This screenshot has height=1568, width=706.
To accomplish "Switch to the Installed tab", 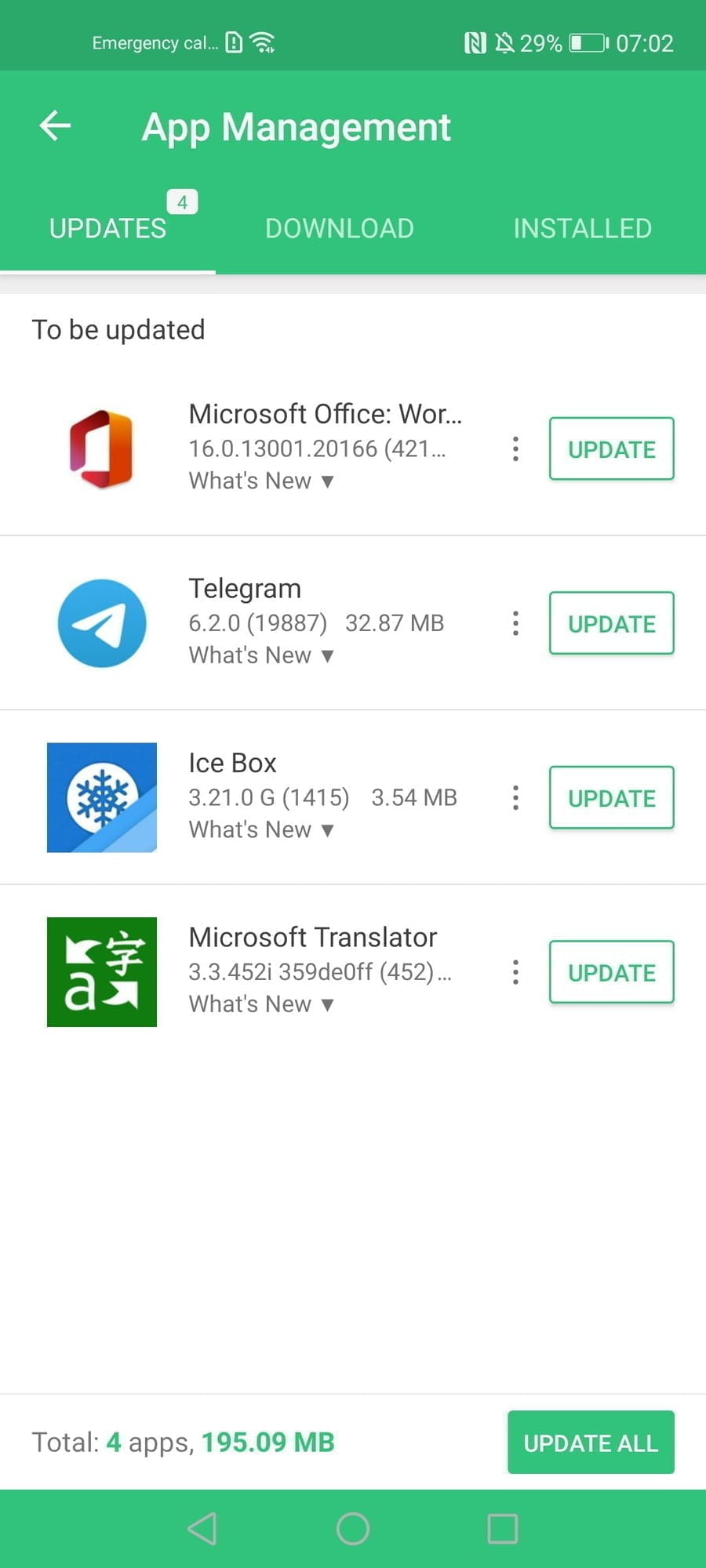I will [582, 229].
